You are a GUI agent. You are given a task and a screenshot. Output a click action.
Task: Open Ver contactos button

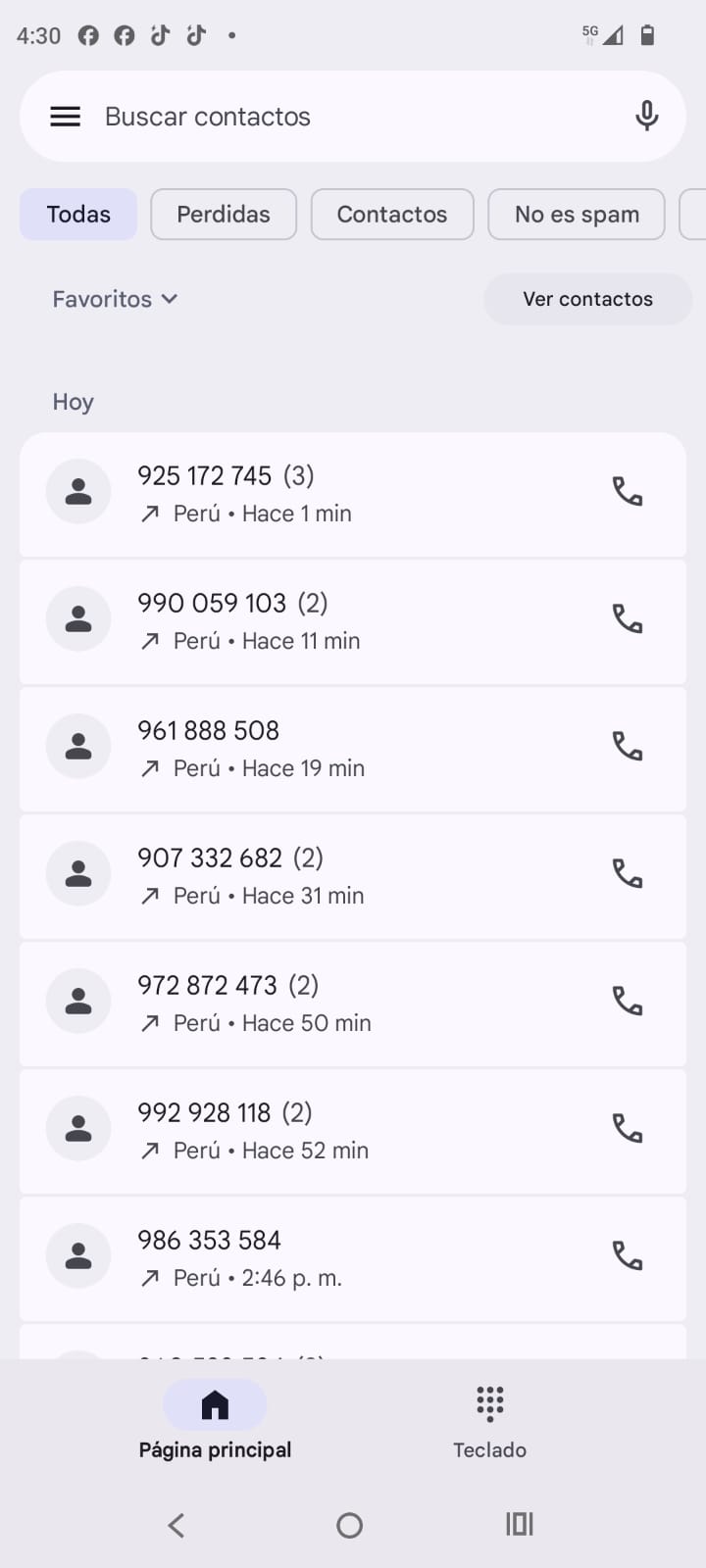click(587, 299)
